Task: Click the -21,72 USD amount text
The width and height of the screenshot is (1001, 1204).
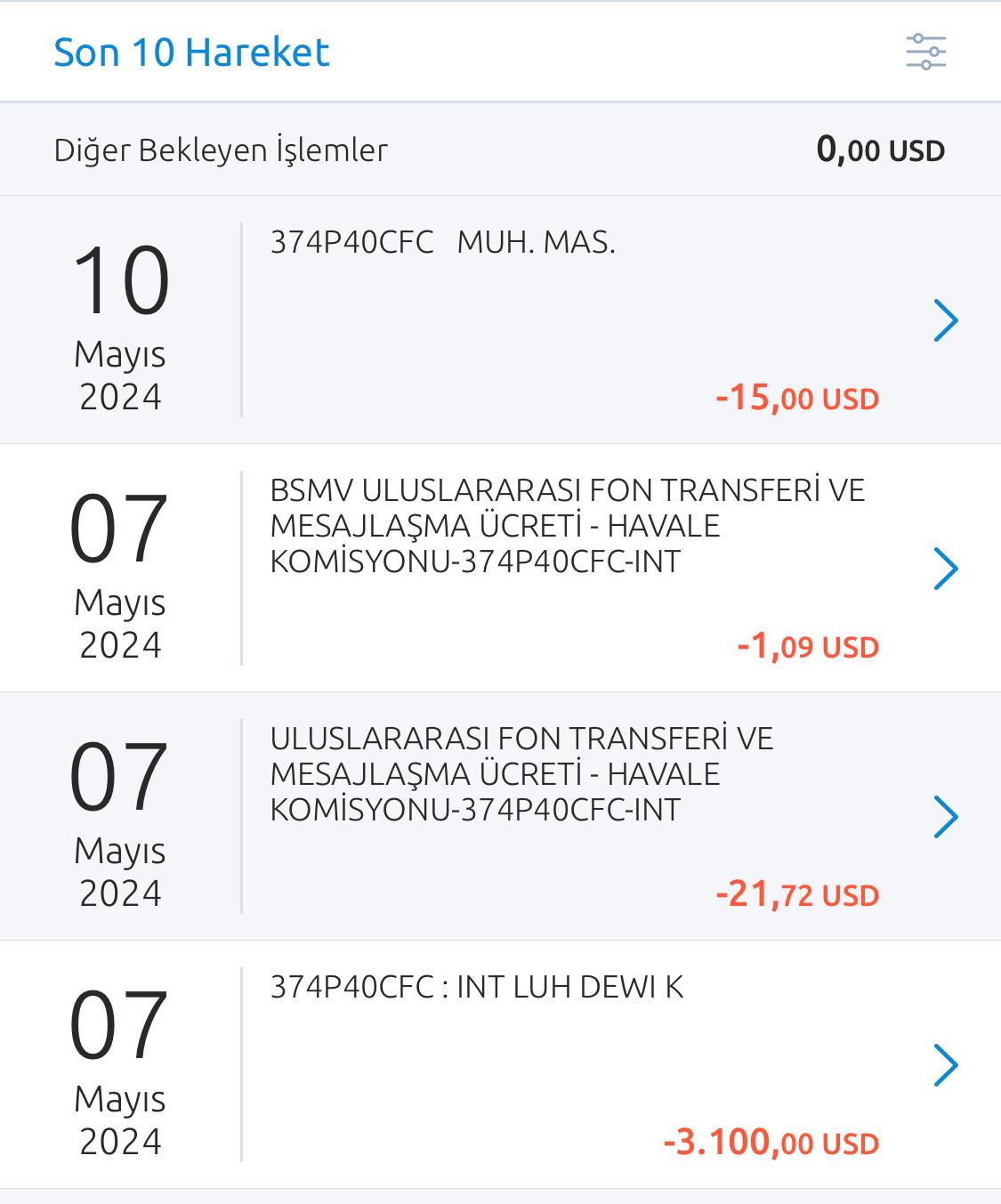Action: coord(798,894)
